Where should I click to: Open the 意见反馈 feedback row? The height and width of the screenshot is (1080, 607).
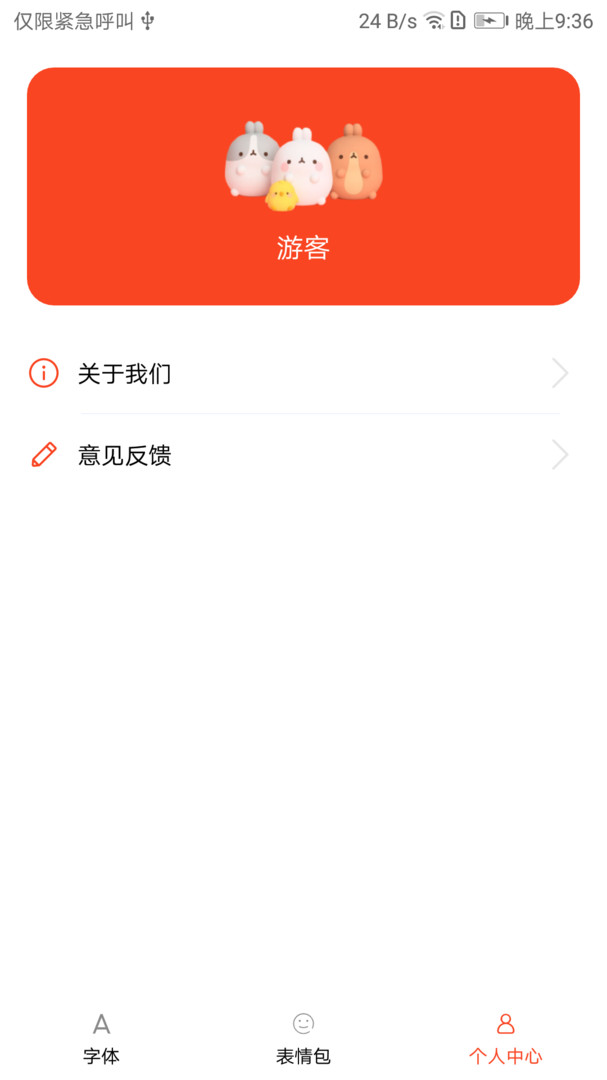coord(303,455)
